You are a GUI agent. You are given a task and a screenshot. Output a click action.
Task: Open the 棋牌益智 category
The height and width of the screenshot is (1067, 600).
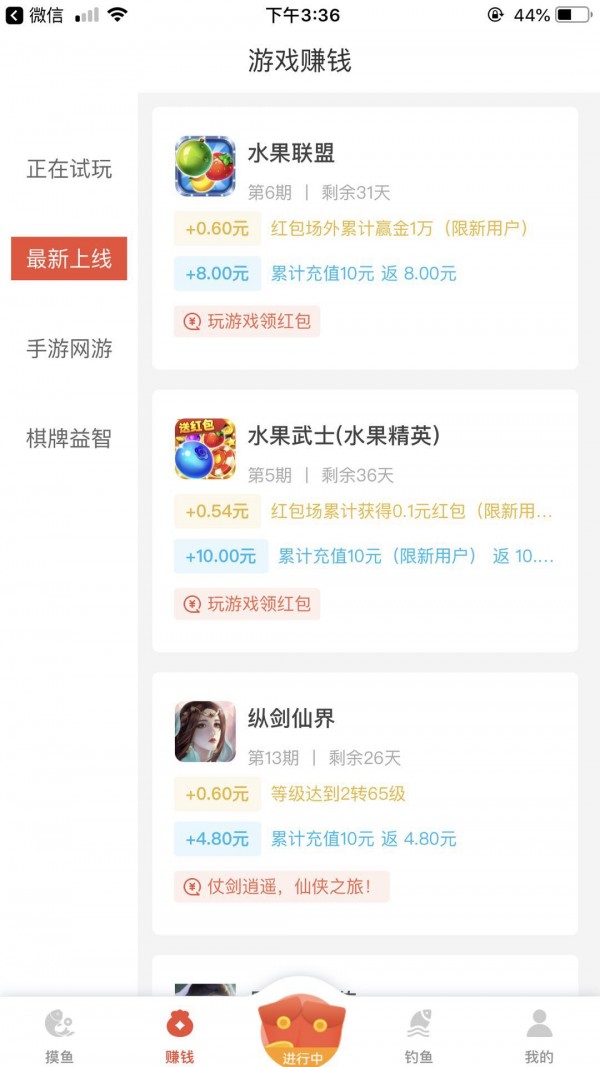[69, 438]
